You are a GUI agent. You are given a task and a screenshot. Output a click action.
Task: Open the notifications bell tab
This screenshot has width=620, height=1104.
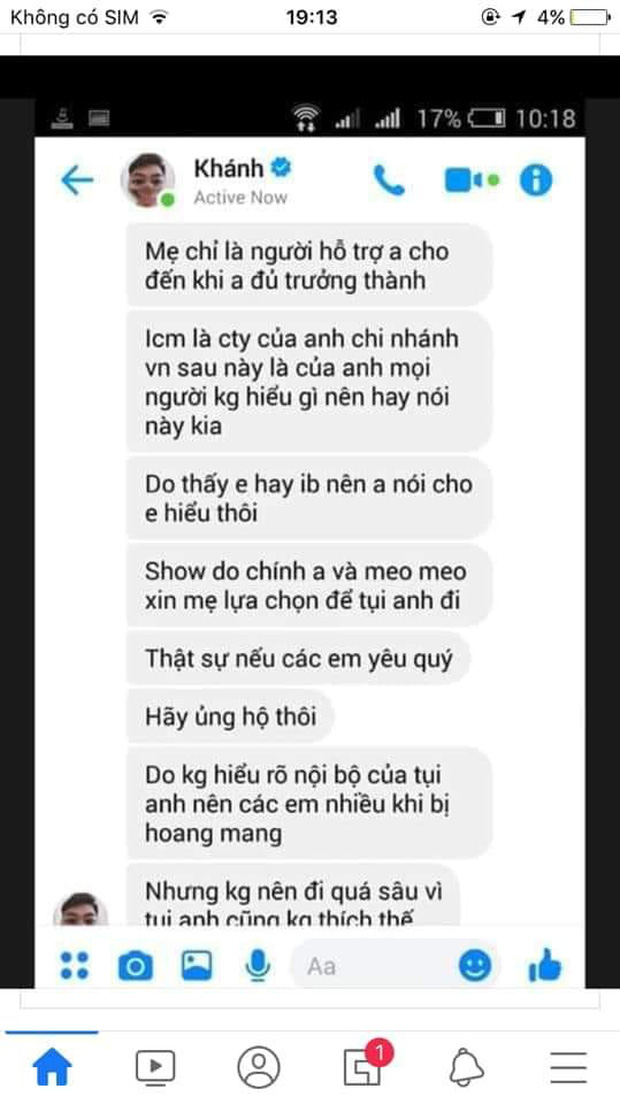[x=466, y=1067]
